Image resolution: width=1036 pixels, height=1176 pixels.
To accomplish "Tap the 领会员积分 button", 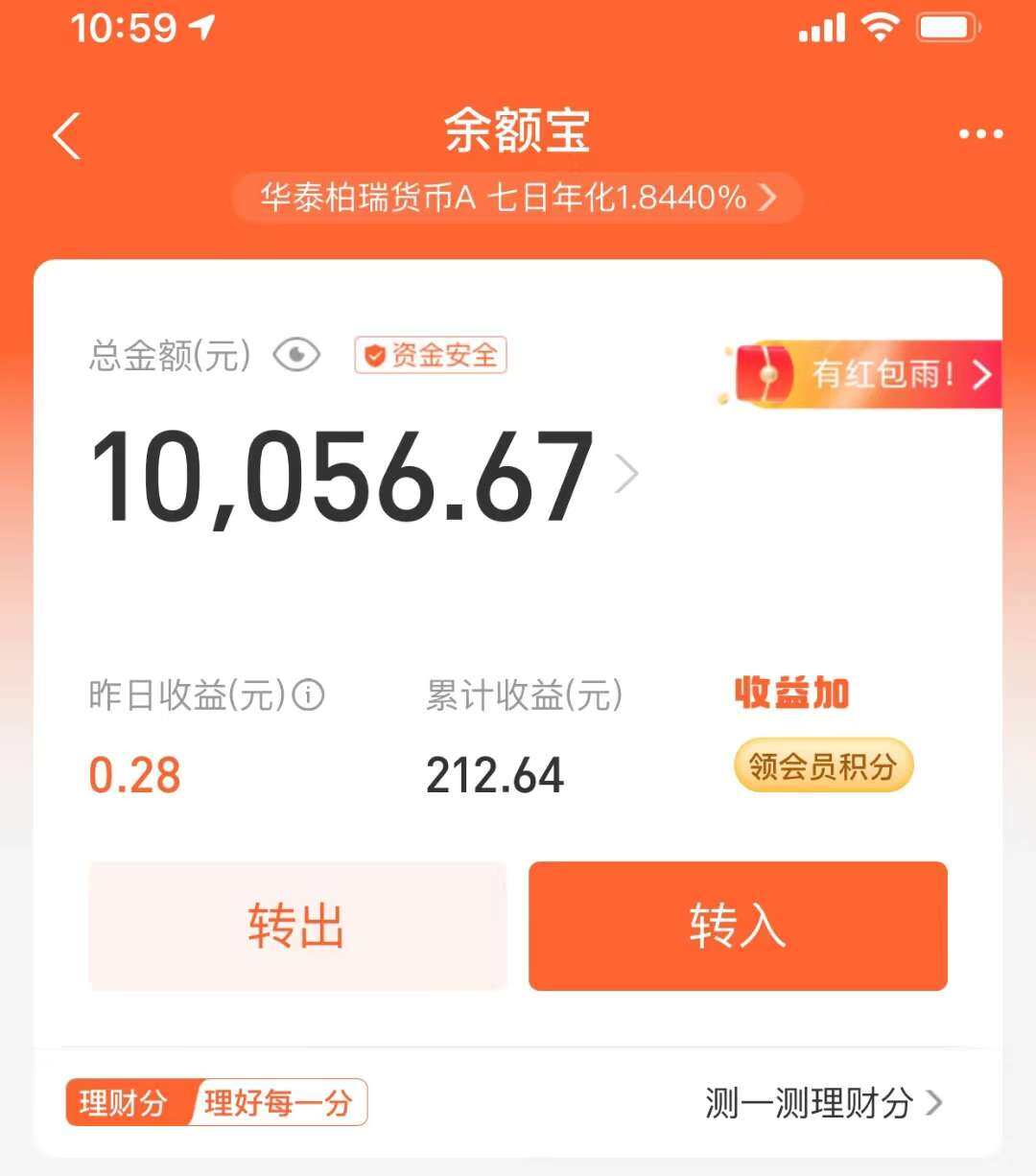I will 823,765.
